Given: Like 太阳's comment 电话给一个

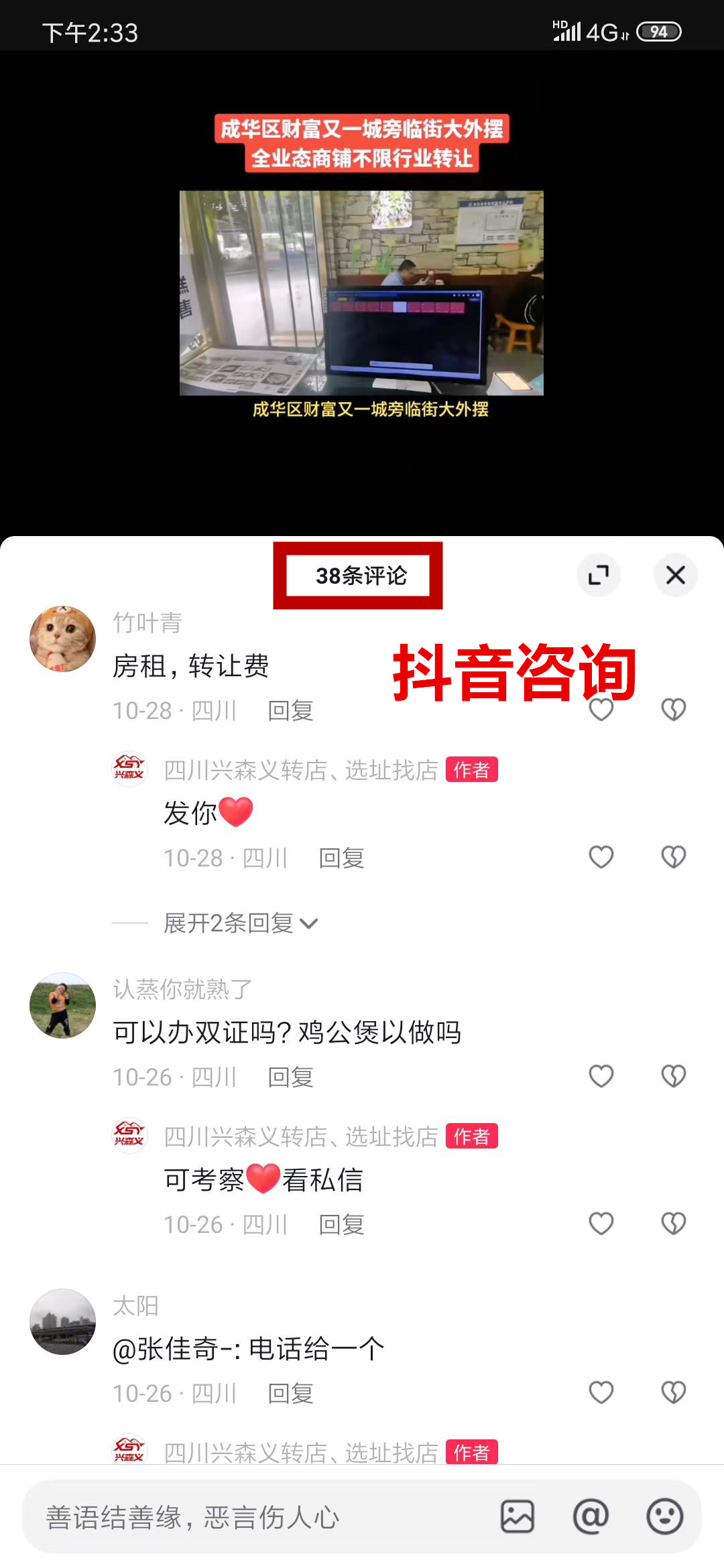Looking at the screenshot, I should [601, 1392].
